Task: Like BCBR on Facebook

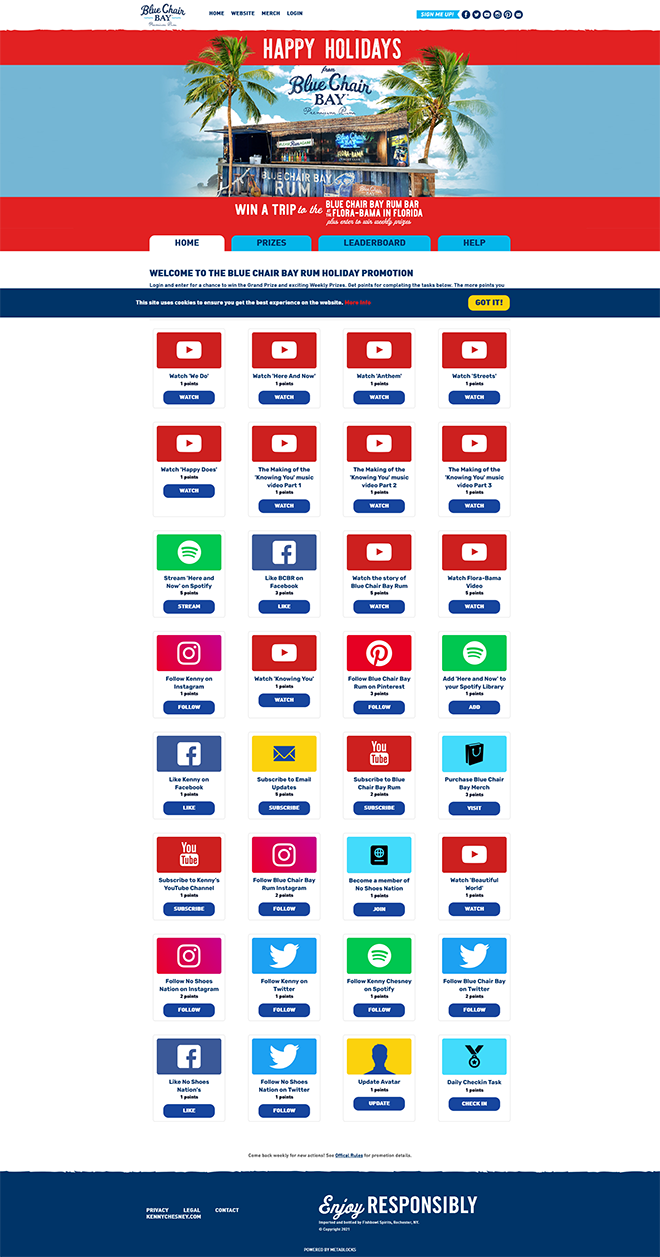Action: 284,606
